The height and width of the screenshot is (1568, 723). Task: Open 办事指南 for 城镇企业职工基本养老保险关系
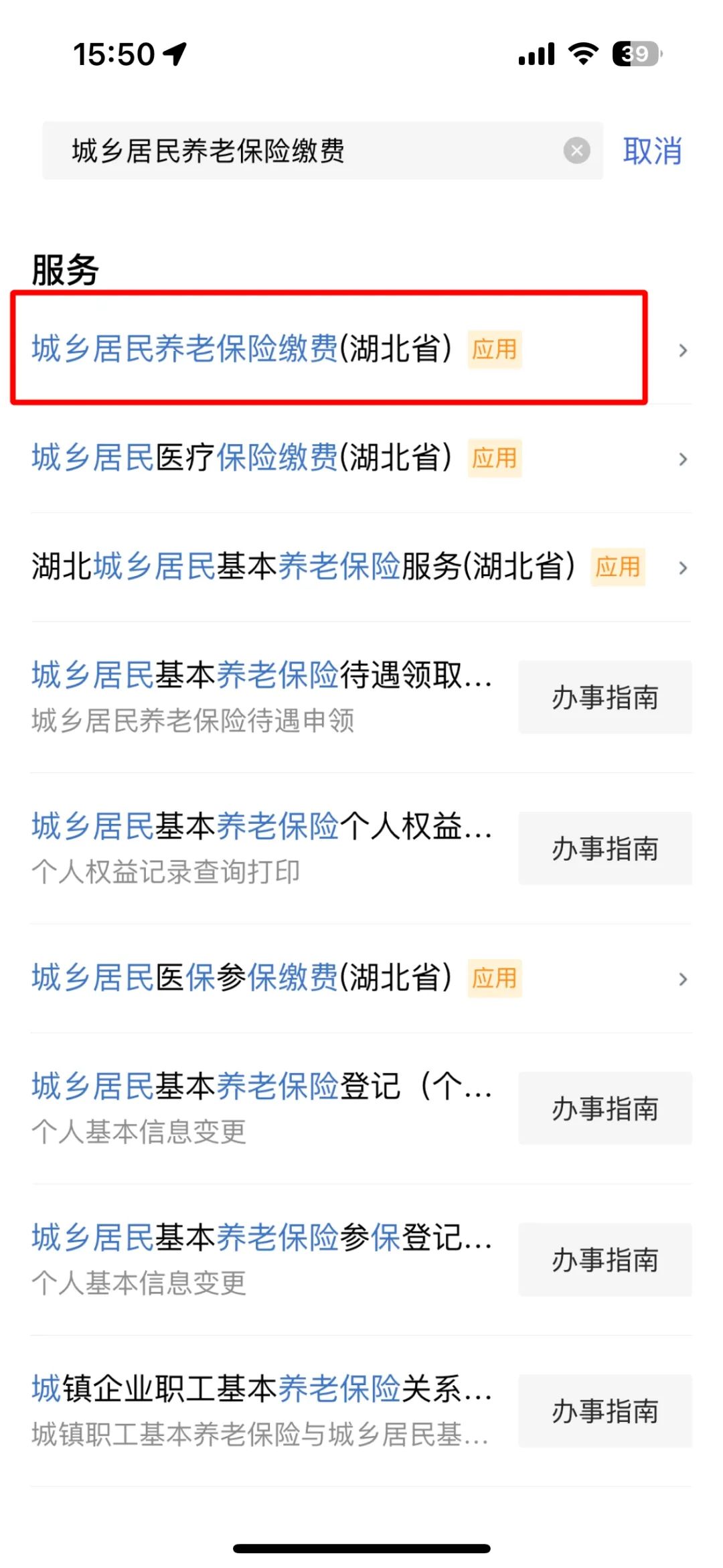(x=605, y=1411)
